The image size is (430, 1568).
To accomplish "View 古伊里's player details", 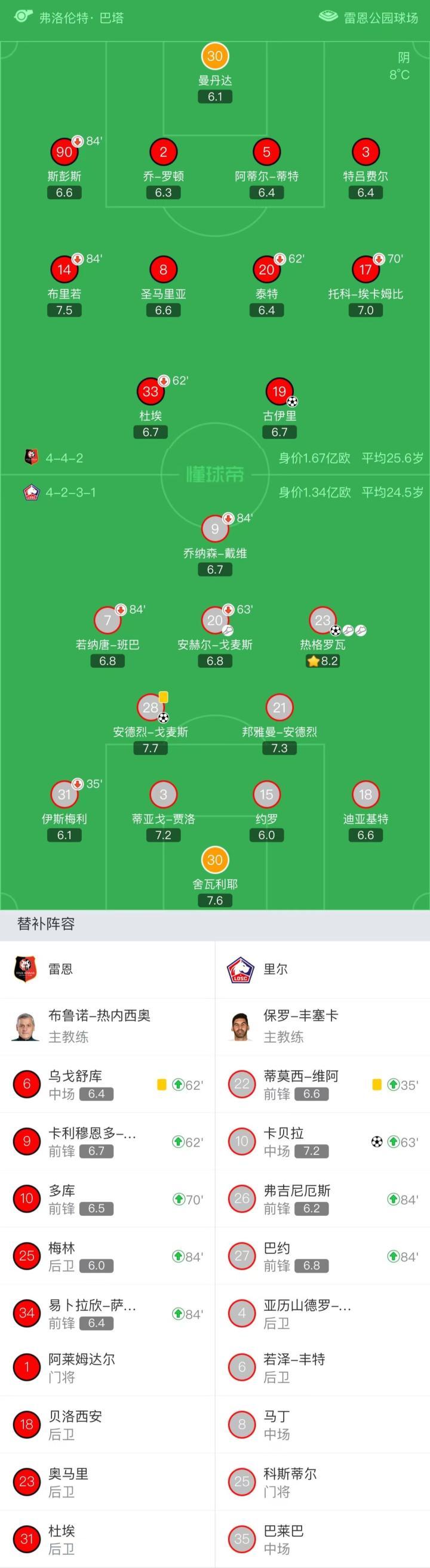I will (x=279, y=392).
